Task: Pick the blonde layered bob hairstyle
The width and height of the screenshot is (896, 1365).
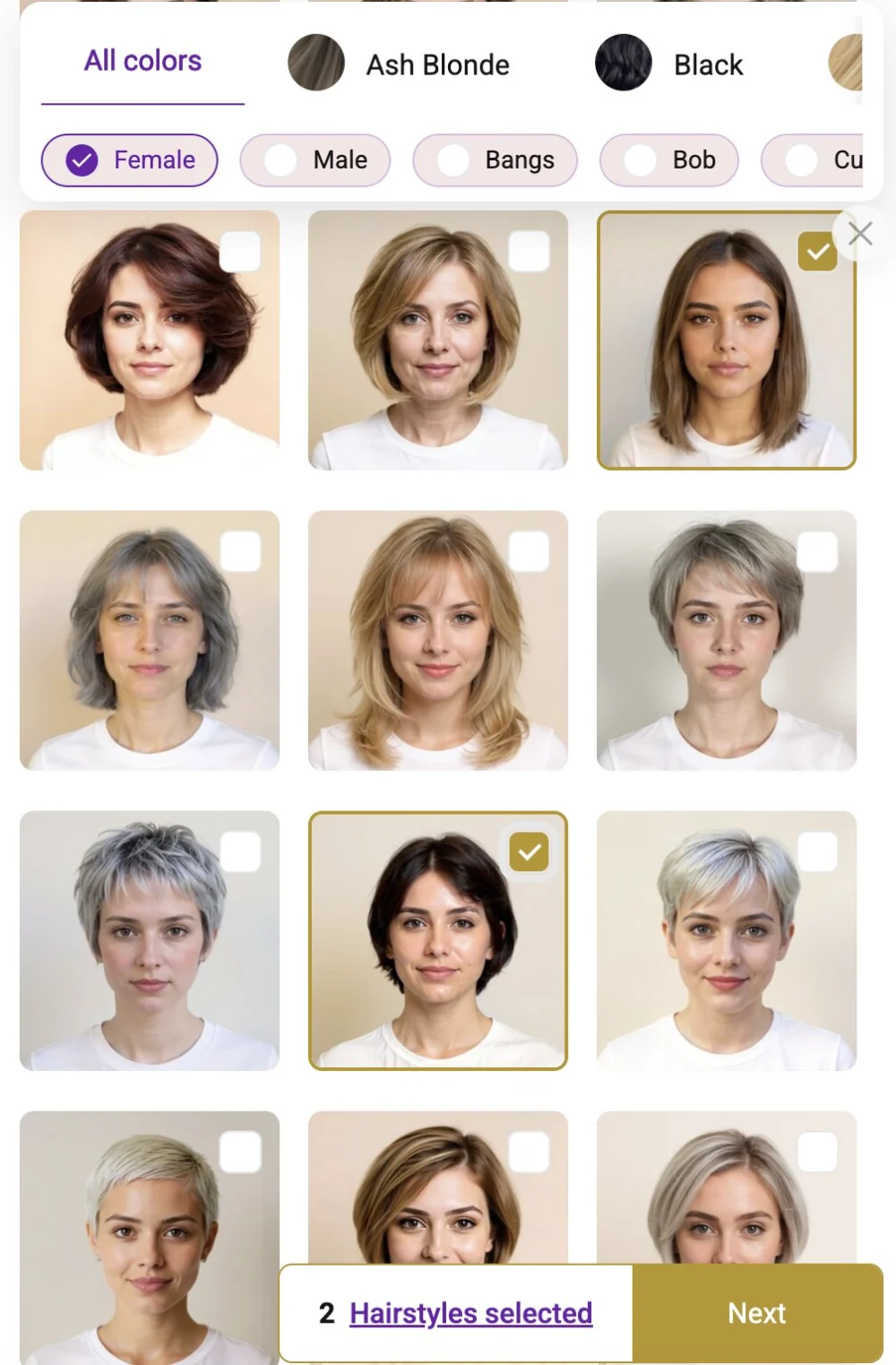Action: [438, 341]
